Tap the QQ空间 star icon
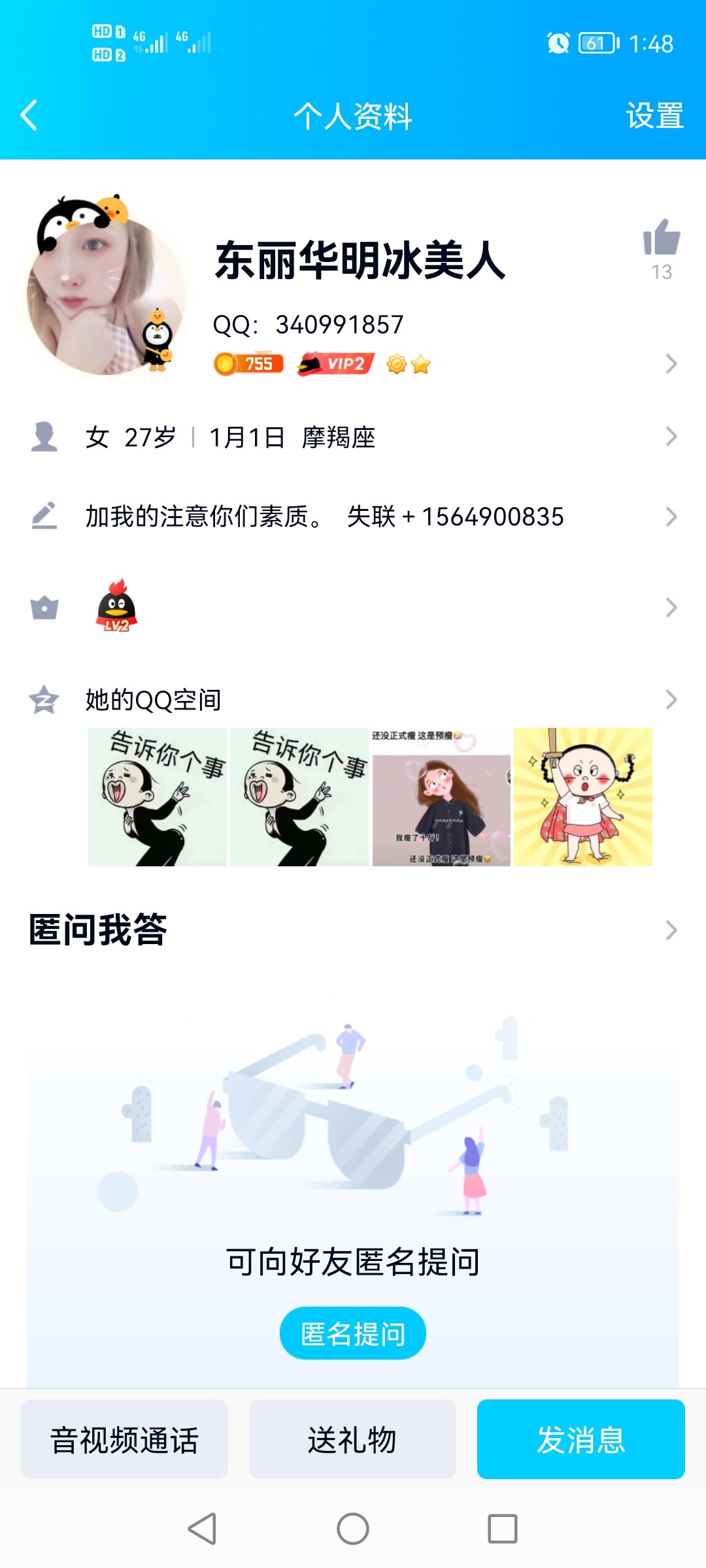The height and width of the screenshot is (1568, 706). pos(42,700)
